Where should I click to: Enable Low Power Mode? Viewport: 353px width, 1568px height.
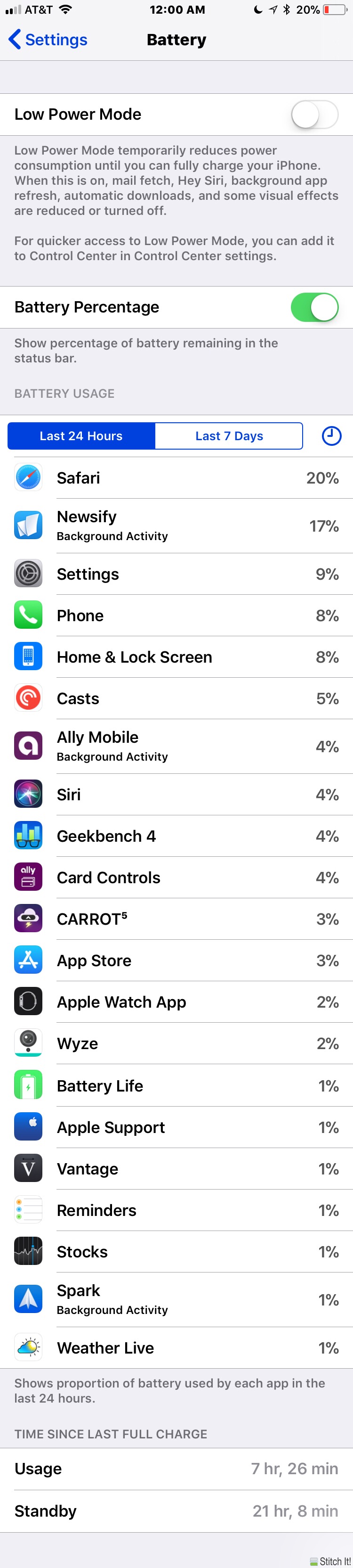pos(313,115)
